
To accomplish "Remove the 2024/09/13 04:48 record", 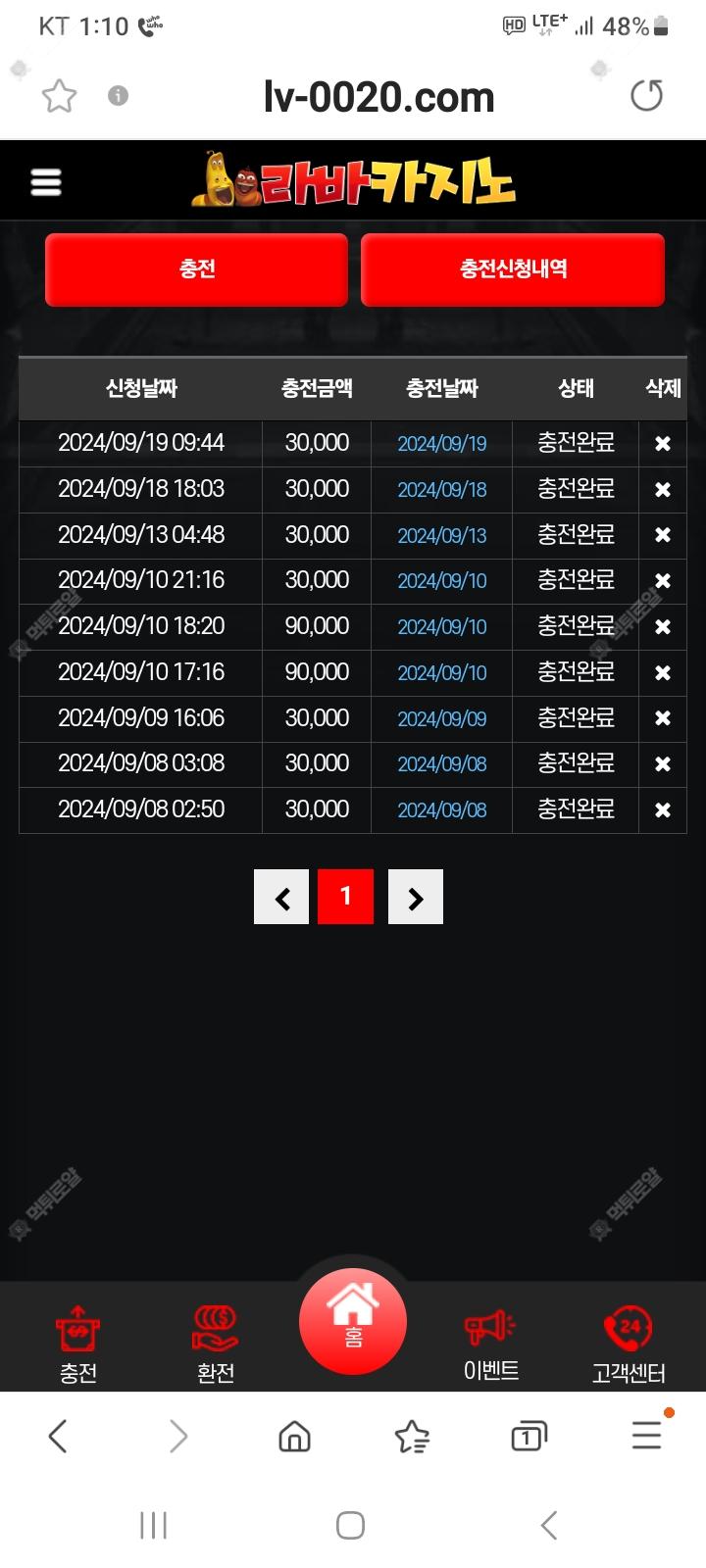I will (x=663, y=535).
